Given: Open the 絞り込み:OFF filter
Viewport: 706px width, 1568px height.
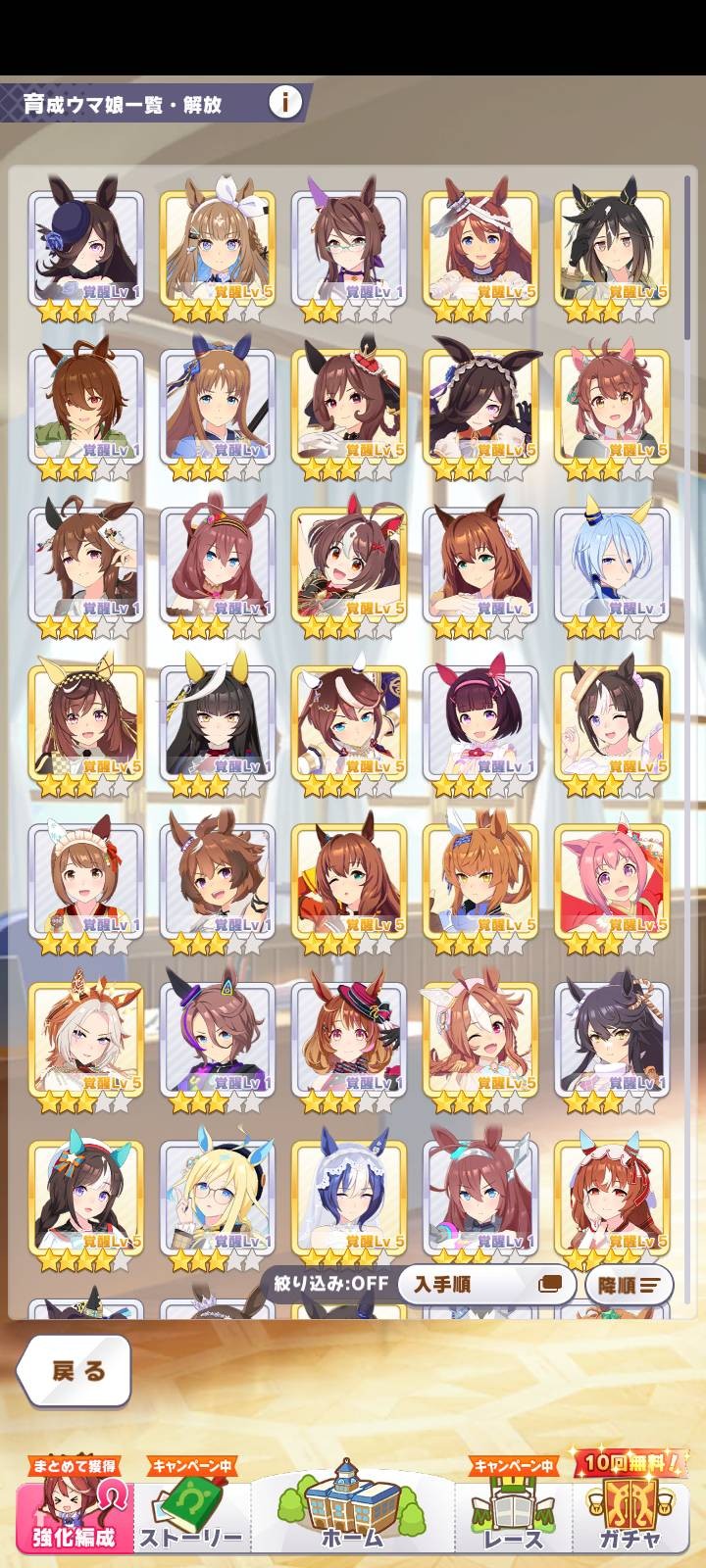Looking at the screenshot, I should [329, 1283].
